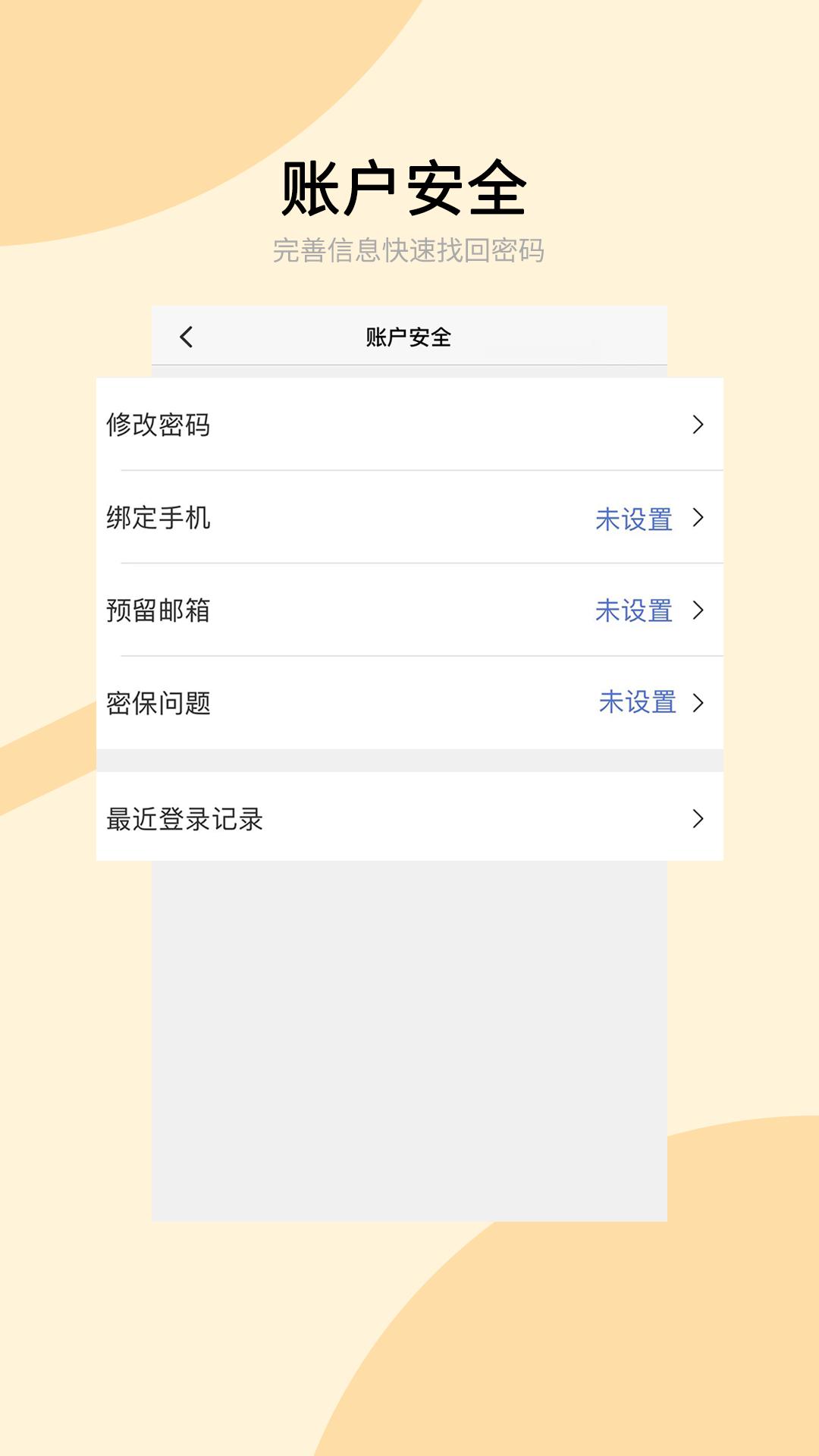Image resolution: width=819 pixels, height=1456 pixels.
Task: Expand the 最近登录记录 entry
Action: pyautogui.click(x=183, y=817)
